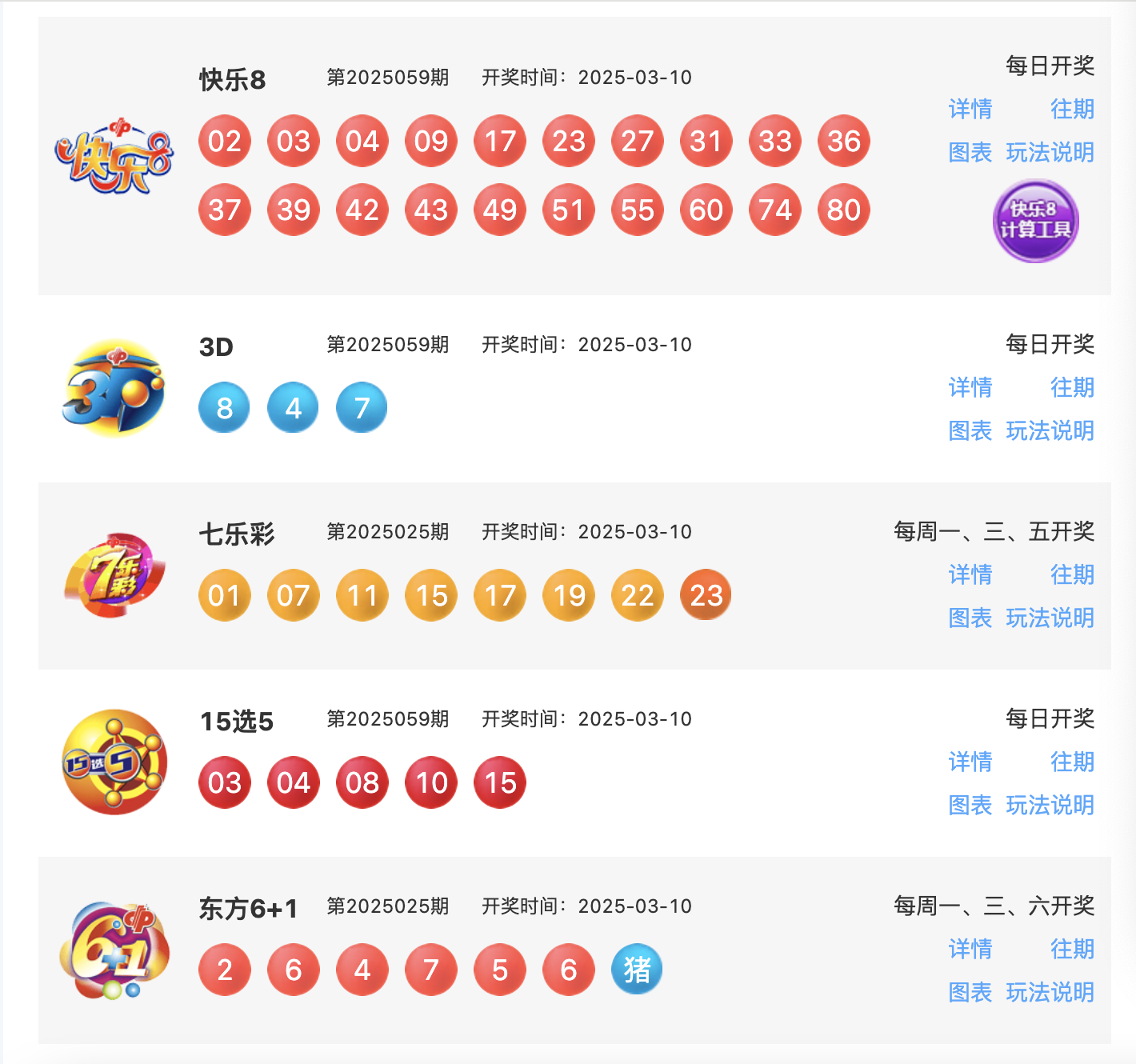The image size is (1136, 1064).
Task: Open 图表 for 七乐彩
Action: click(970, 618)
